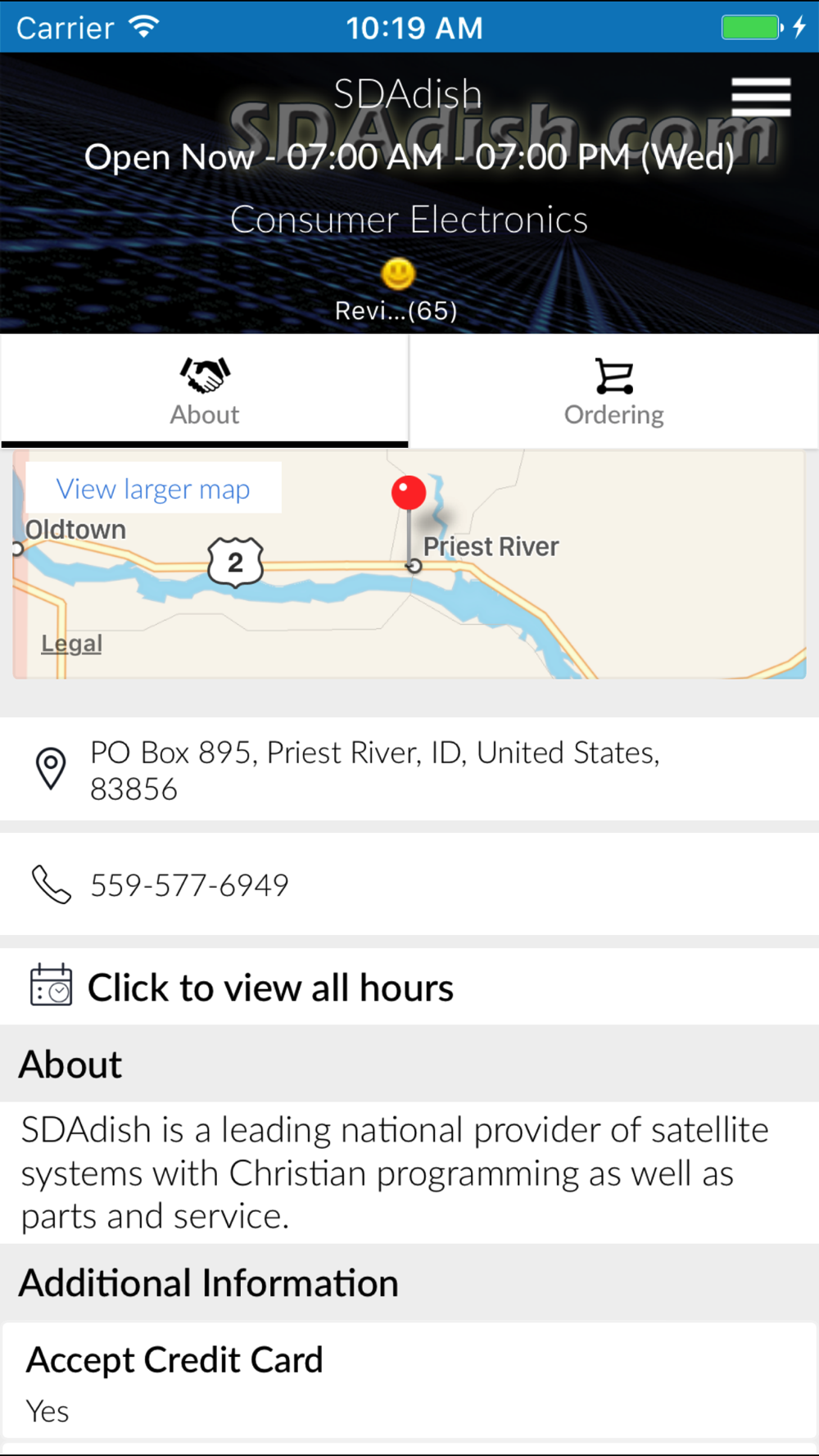
Task: Open the hamburger menu
Action: tap(761, 97)
